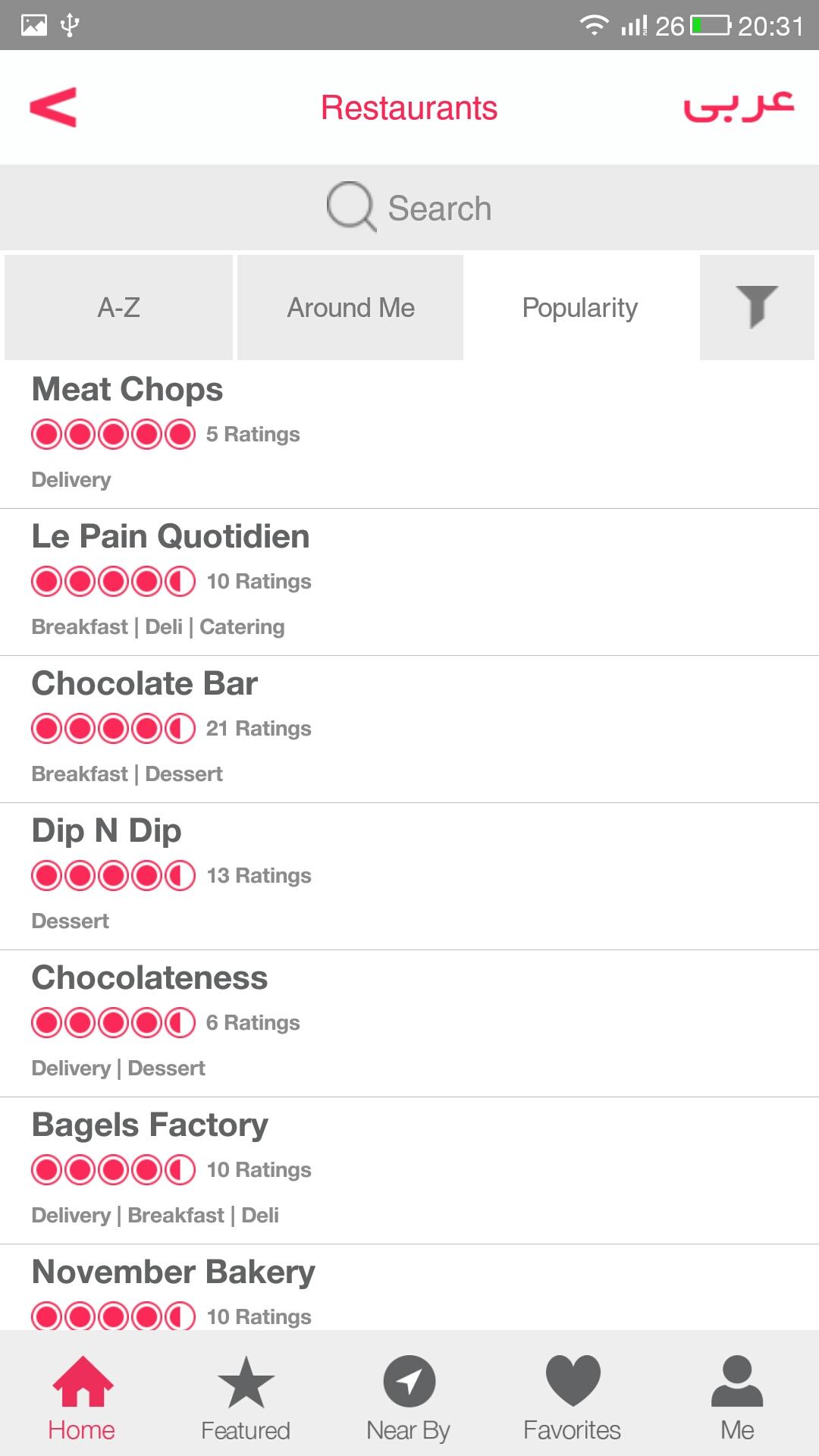
Task: Open the filter funnel options
Action: tap(757, 307)
